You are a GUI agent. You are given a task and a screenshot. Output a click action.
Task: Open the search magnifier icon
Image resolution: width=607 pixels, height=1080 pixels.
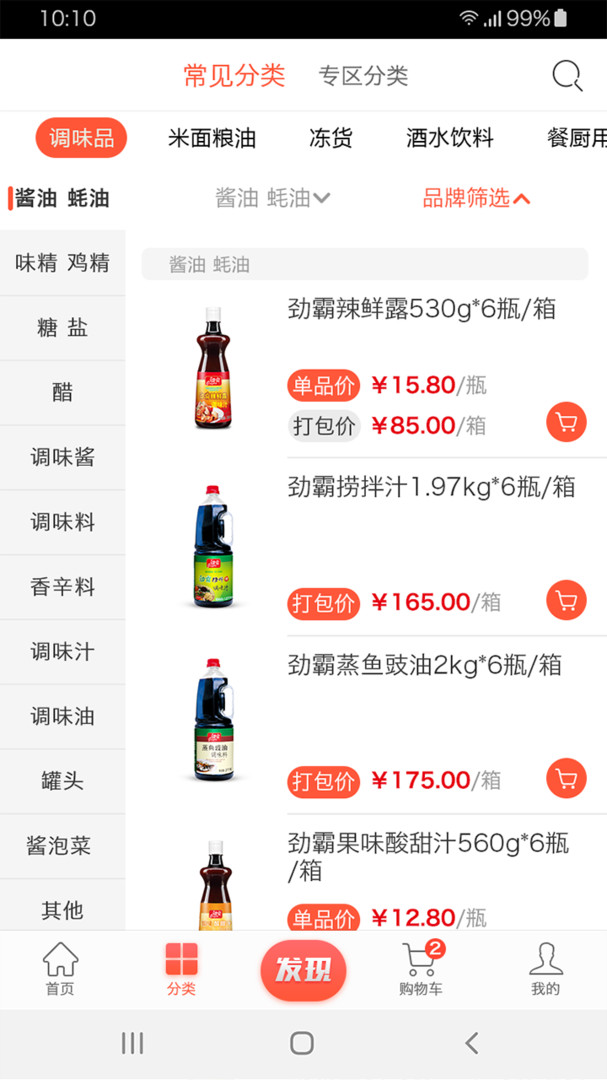(x=567, y=76)
